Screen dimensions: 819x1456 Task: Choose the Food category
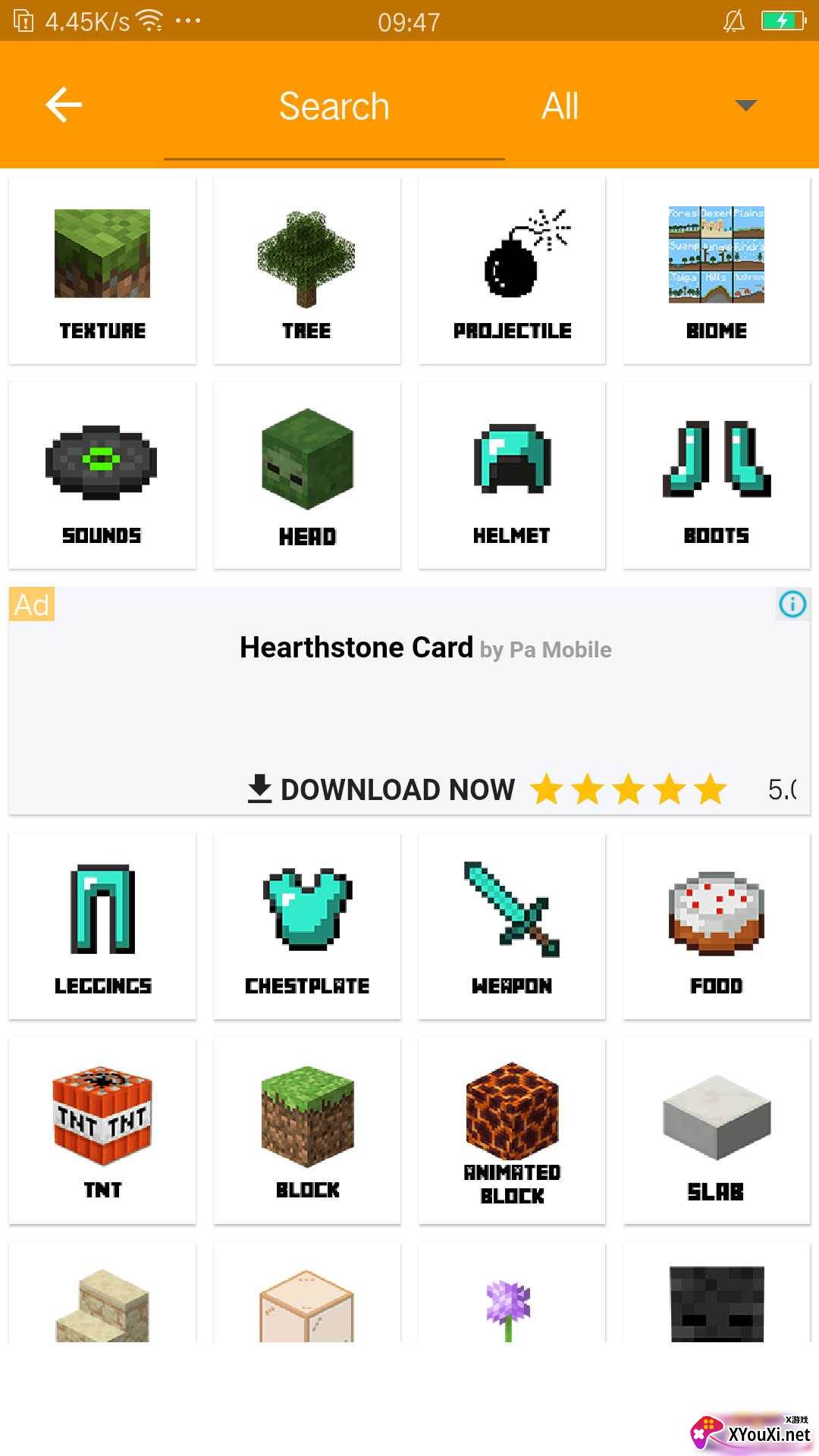(717, 926)
